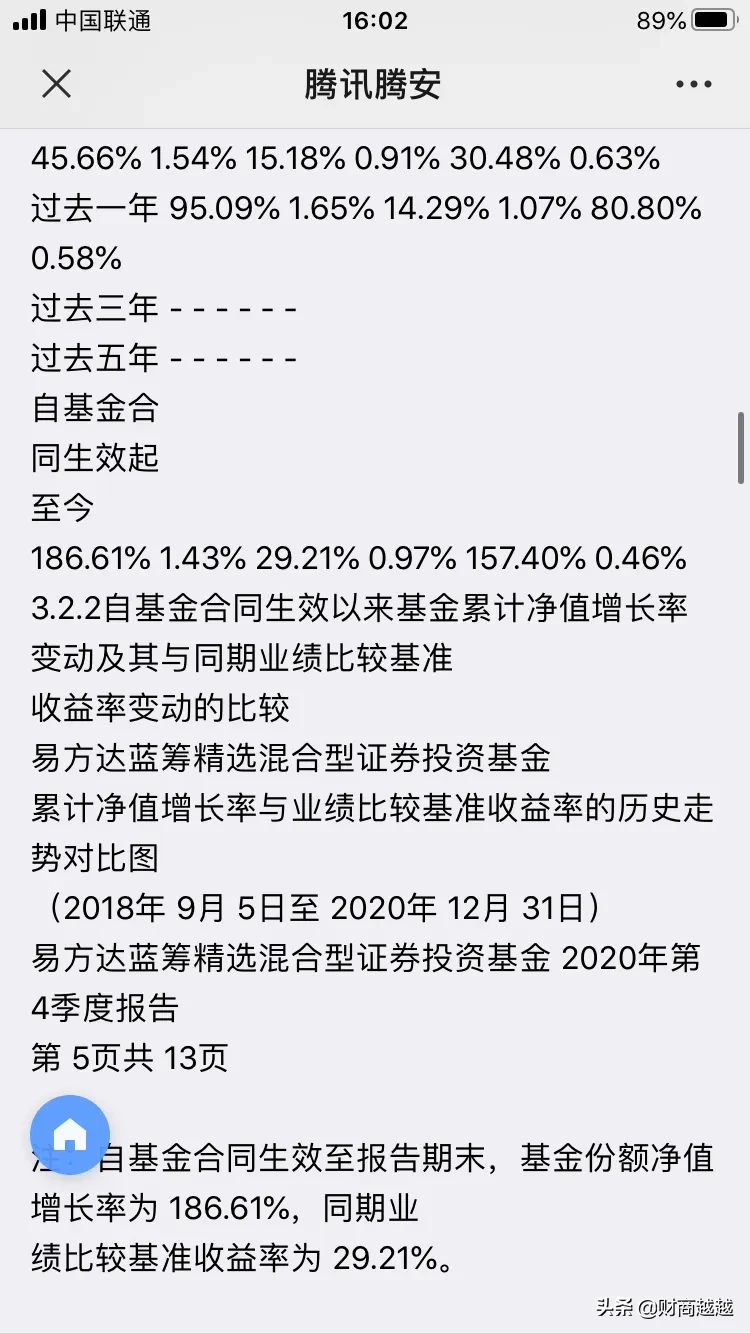
Task: Open the three-dot more menu
Action: [694, 85]
